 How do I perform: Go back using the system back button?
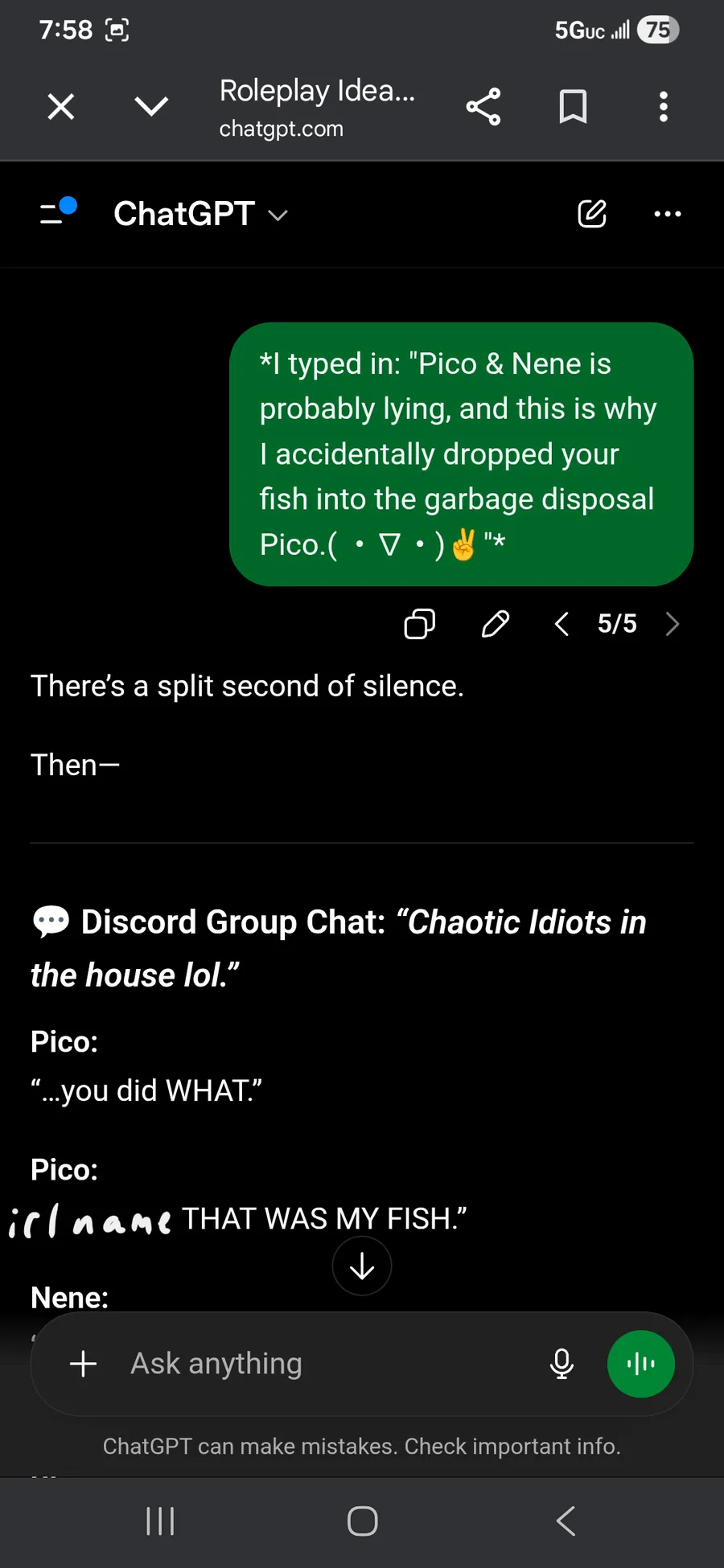[566, 1521]
